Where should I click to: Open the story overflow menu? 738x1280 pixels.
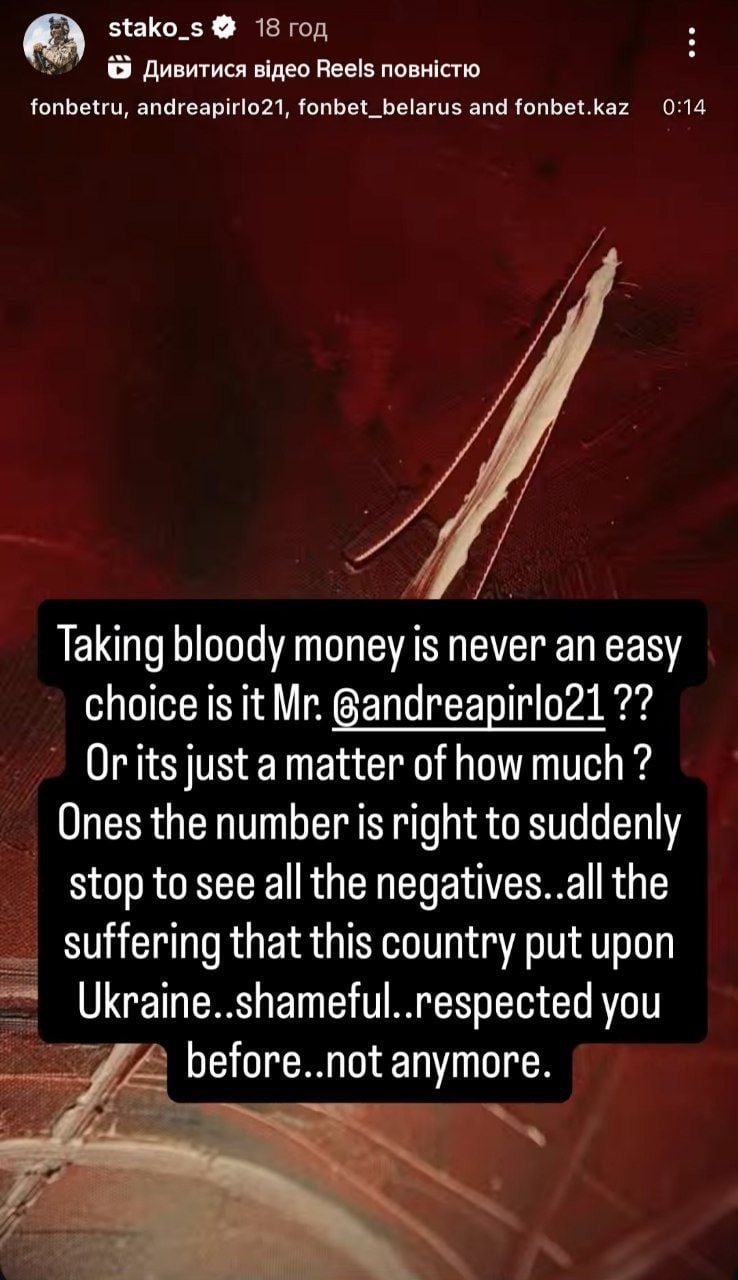(x=694, y=45)
